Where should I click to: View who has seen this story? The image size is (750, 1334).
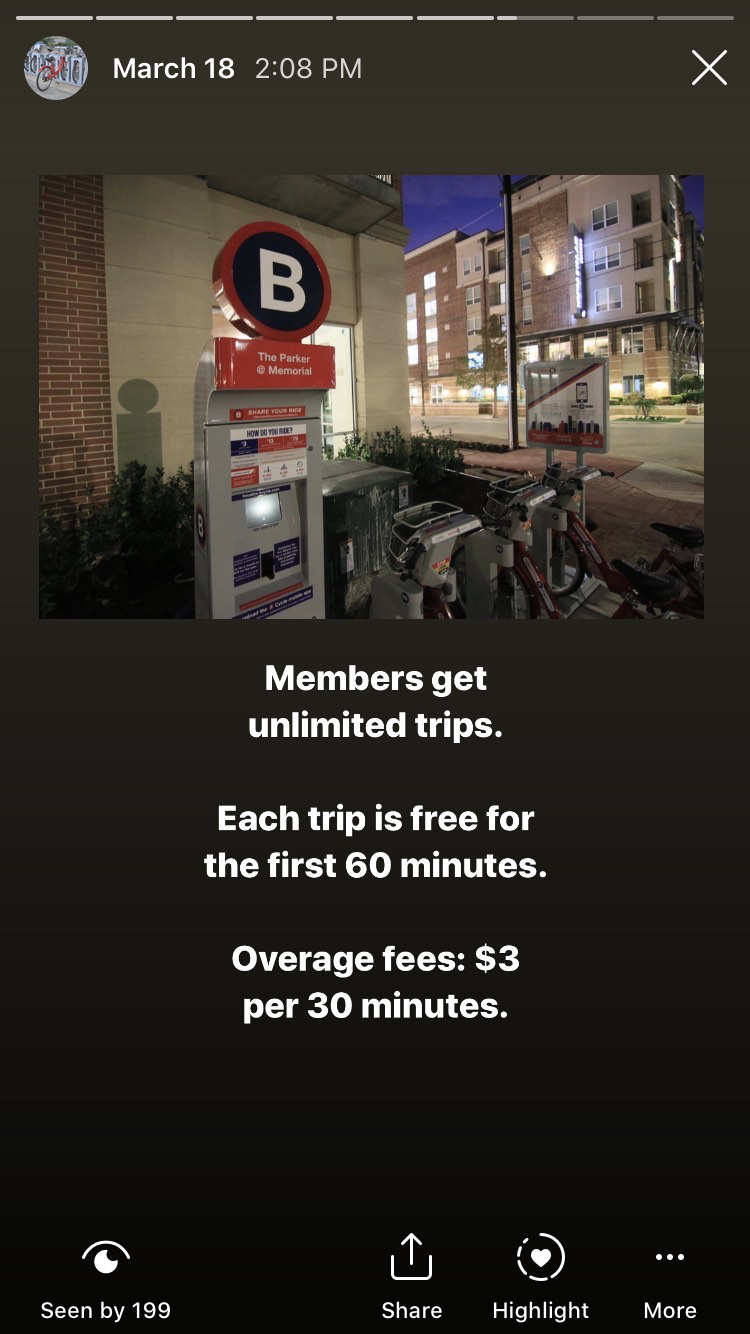point(106,1277)
